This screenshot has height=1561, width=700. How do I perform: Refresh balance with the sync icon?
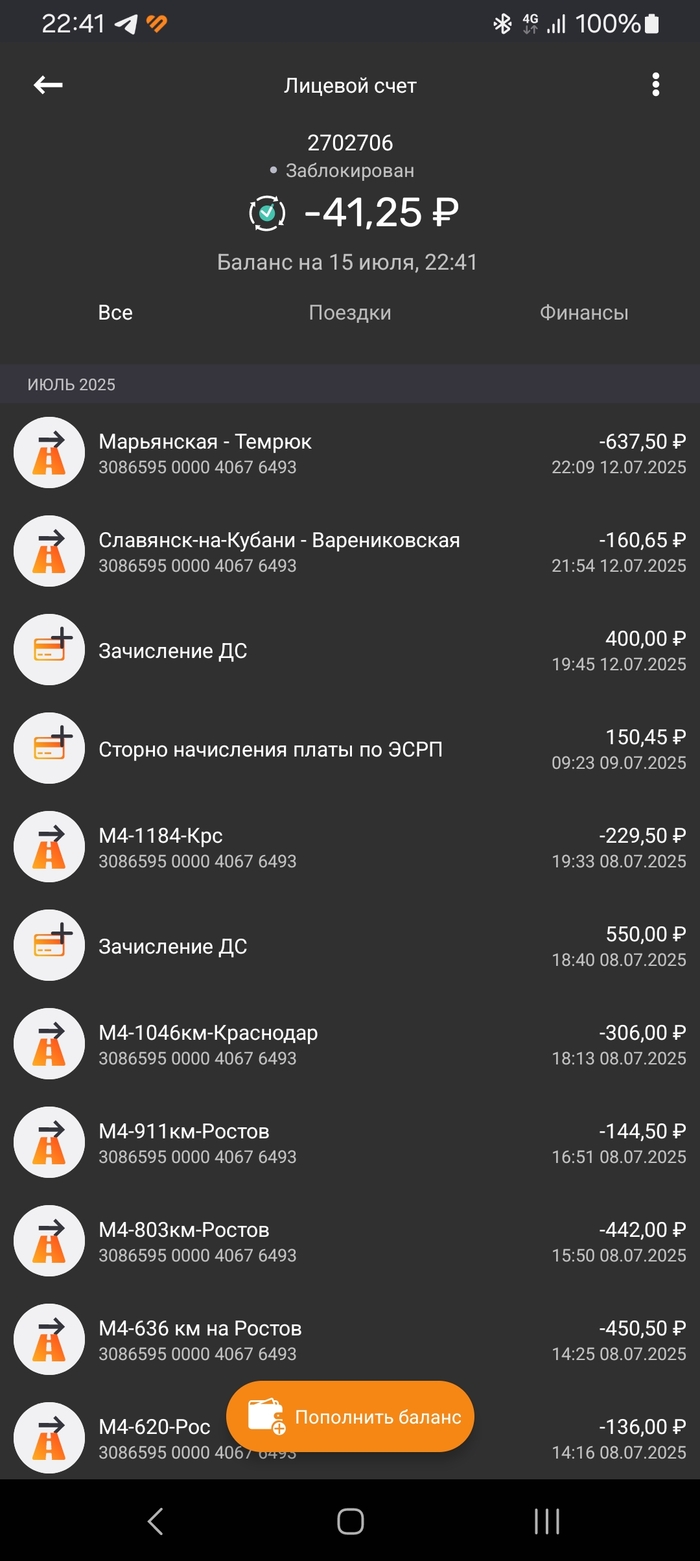(x=266, y=212)
